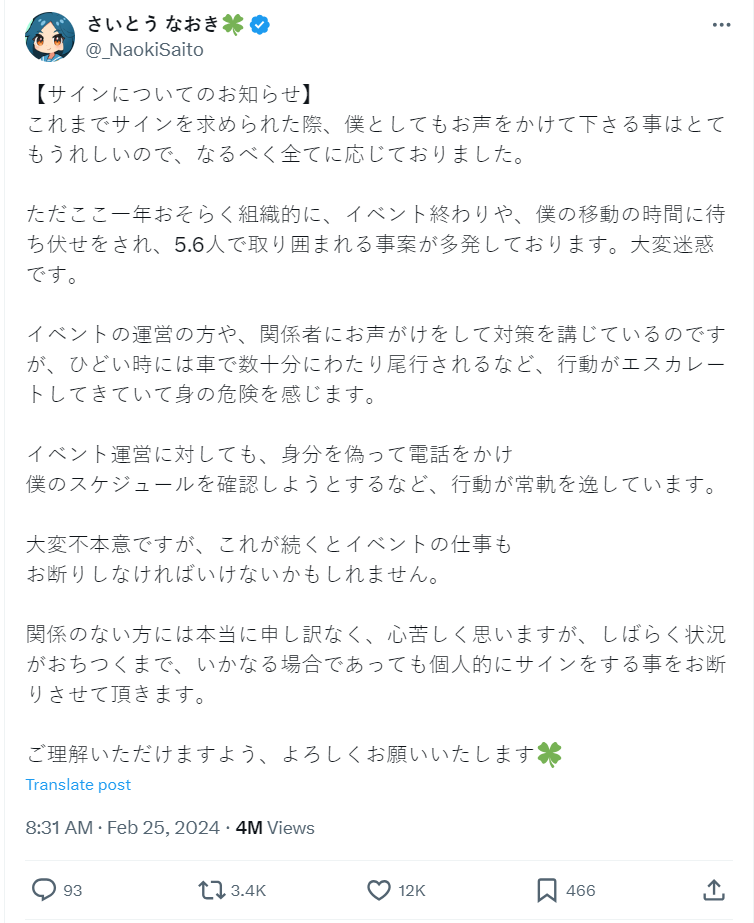The width and height of the screenshot is (754, 923).
Task: Open the post timestamp 8:31 AM link
Action: (x=59, y=827)
